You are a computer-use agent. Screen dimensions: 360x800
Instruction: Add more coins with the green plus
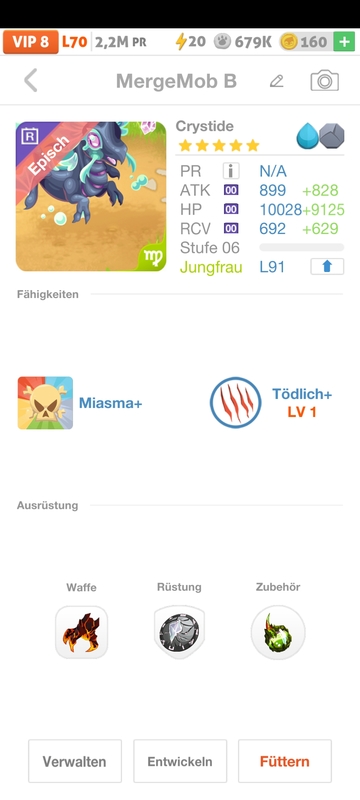pyautogui.click(x=344, y=42)
